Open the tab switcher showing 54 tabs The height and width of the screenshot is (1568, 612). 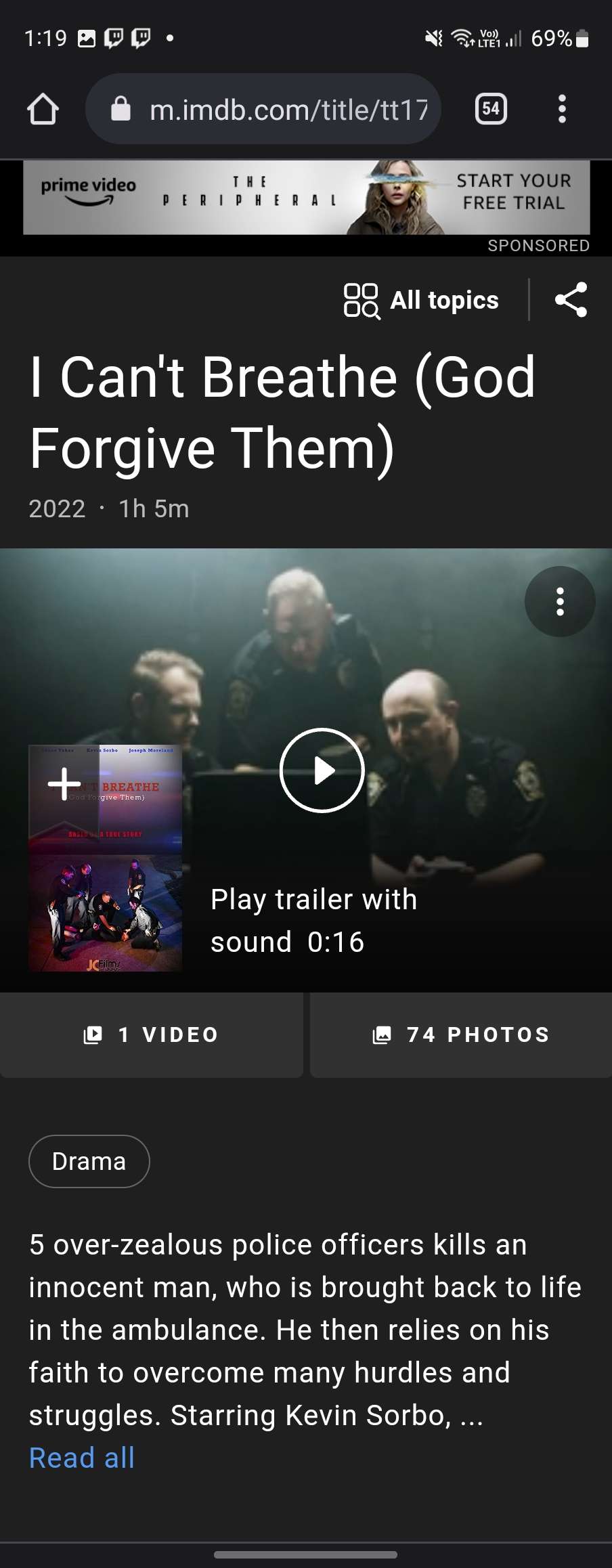tap(491, 109)
